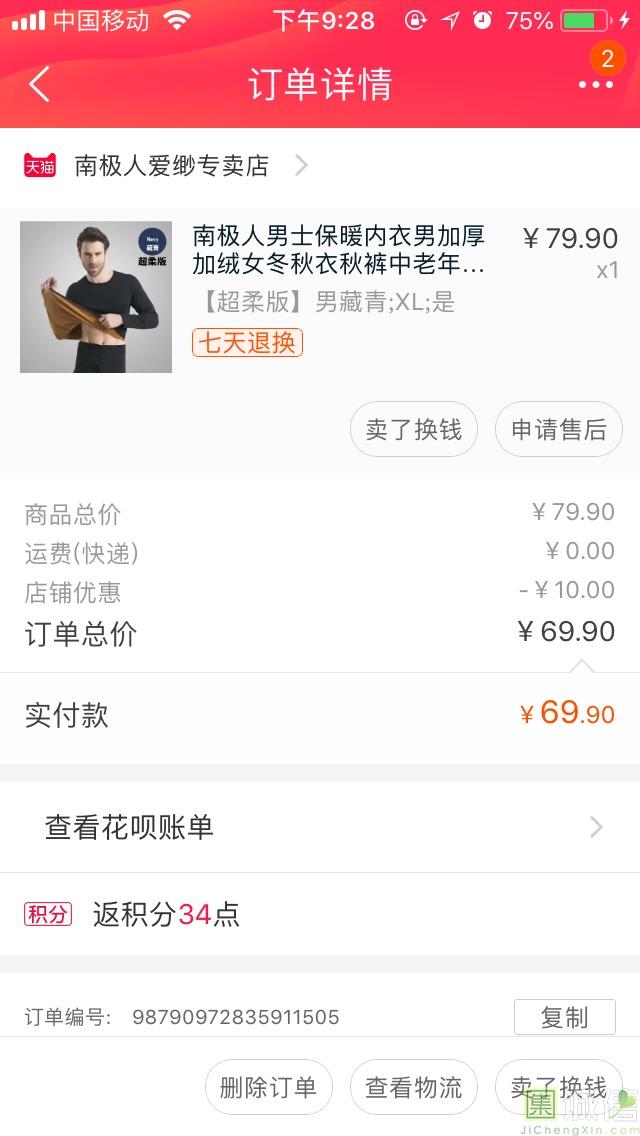Tap 查看物流 to view shipping status
Viewport: 640px width, 1136px height.
click(414, 1087)
